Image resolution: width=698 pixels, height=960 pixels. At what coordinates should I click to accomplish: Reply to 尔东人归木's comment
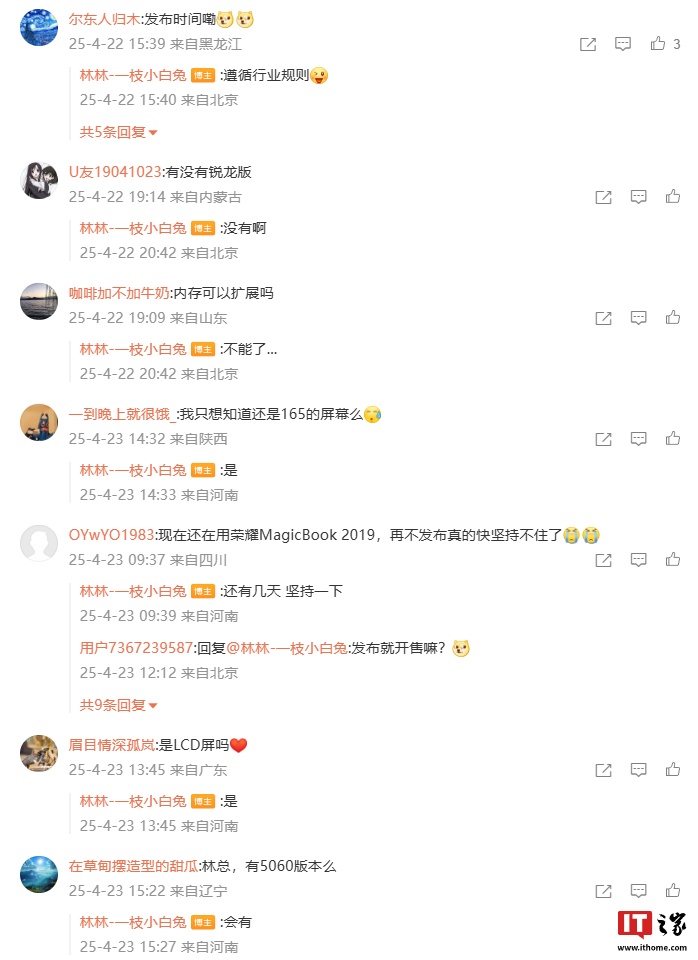click(623, 44)
